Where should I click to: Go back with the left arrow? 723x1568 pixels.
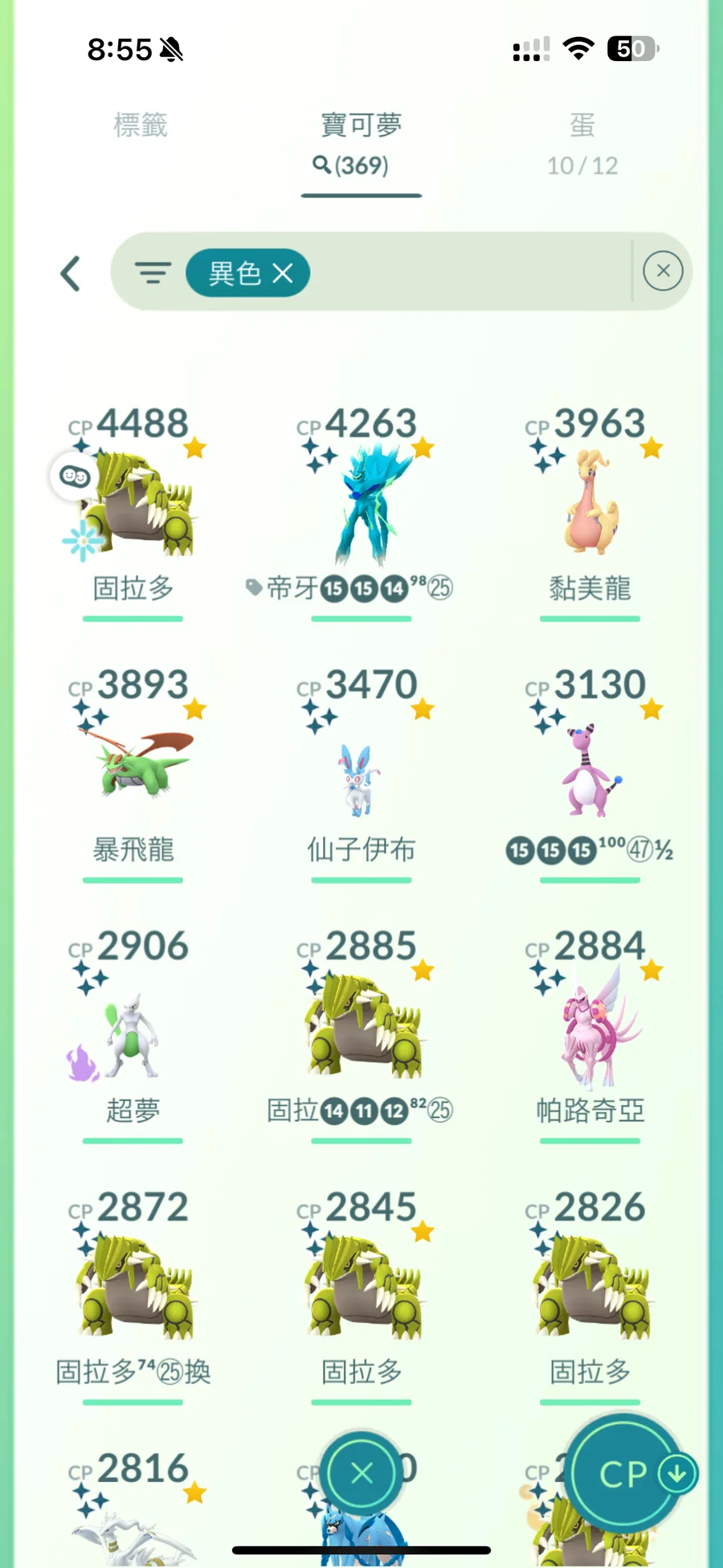tap(71, 273)
